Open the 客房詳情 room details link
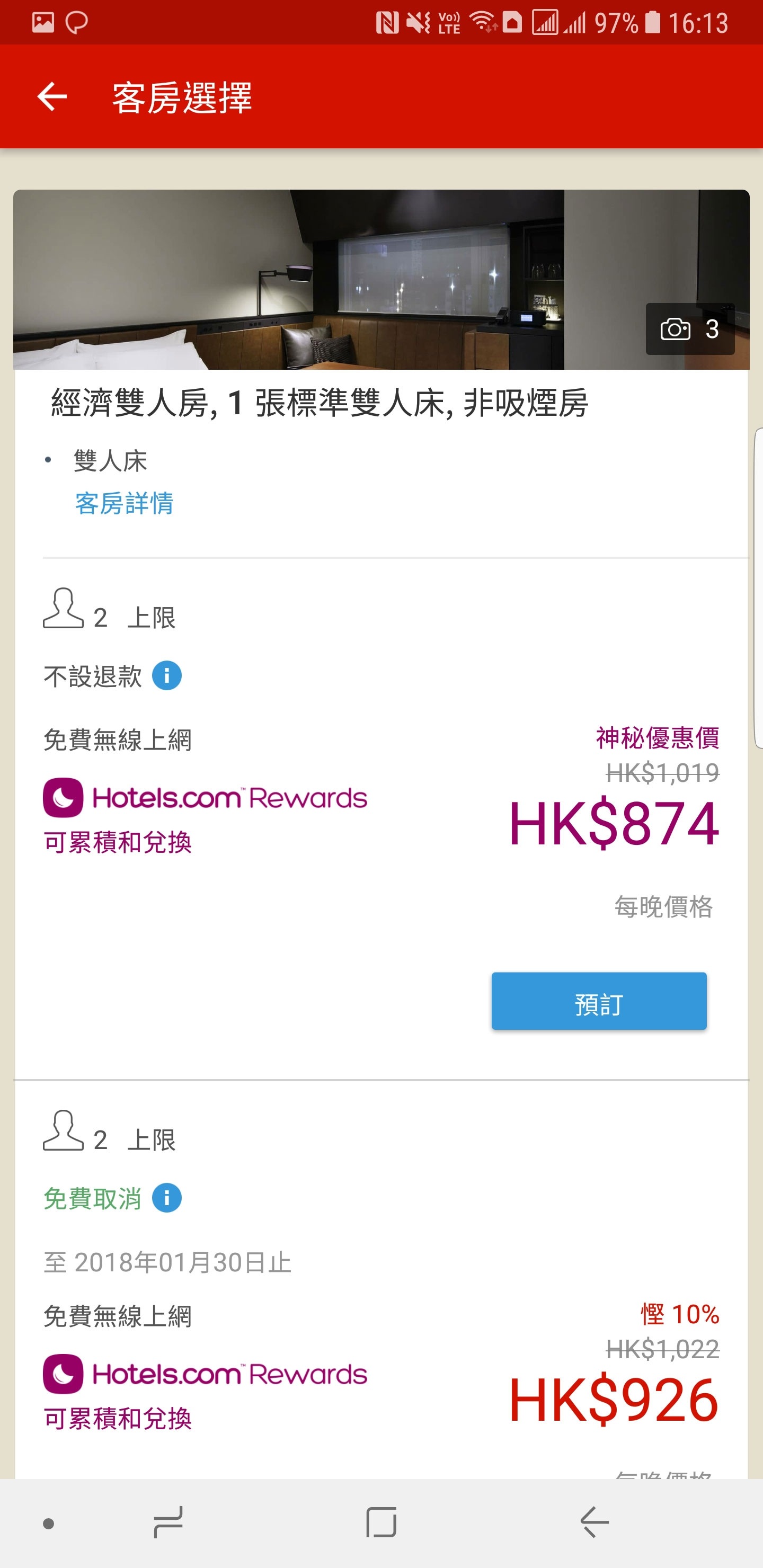The height and width of the screenshot is (1568, 763). 124,503
